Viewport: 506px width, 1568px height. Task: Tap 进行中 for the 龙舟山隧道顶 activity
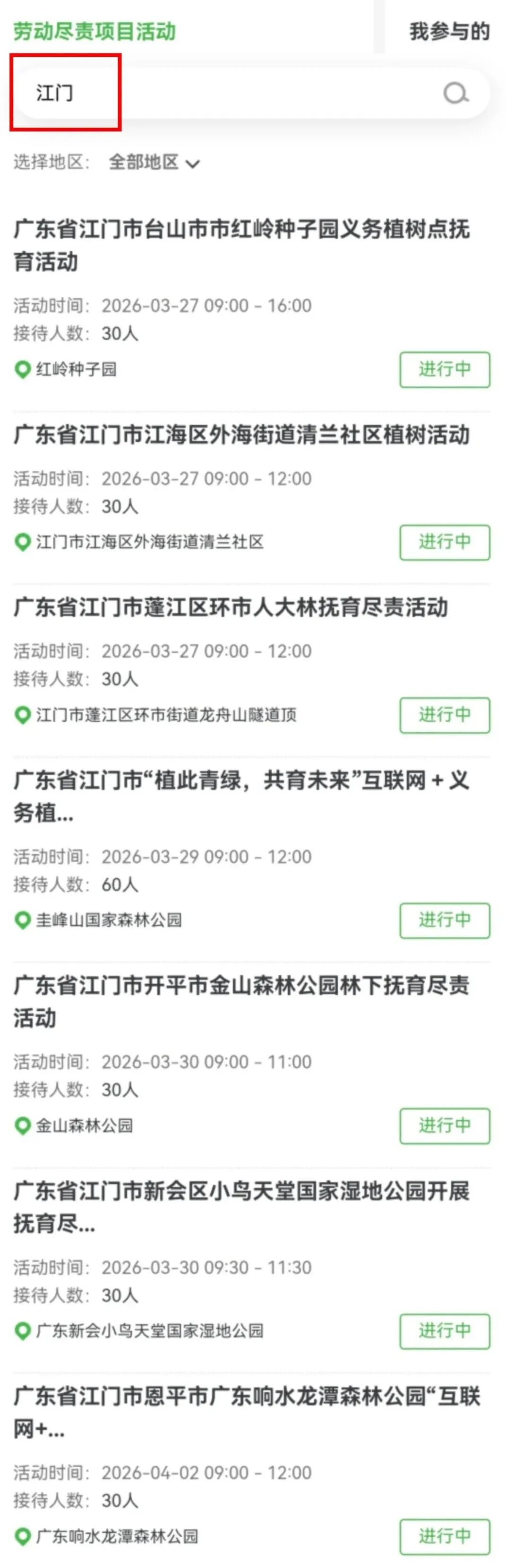coord(445,715)
